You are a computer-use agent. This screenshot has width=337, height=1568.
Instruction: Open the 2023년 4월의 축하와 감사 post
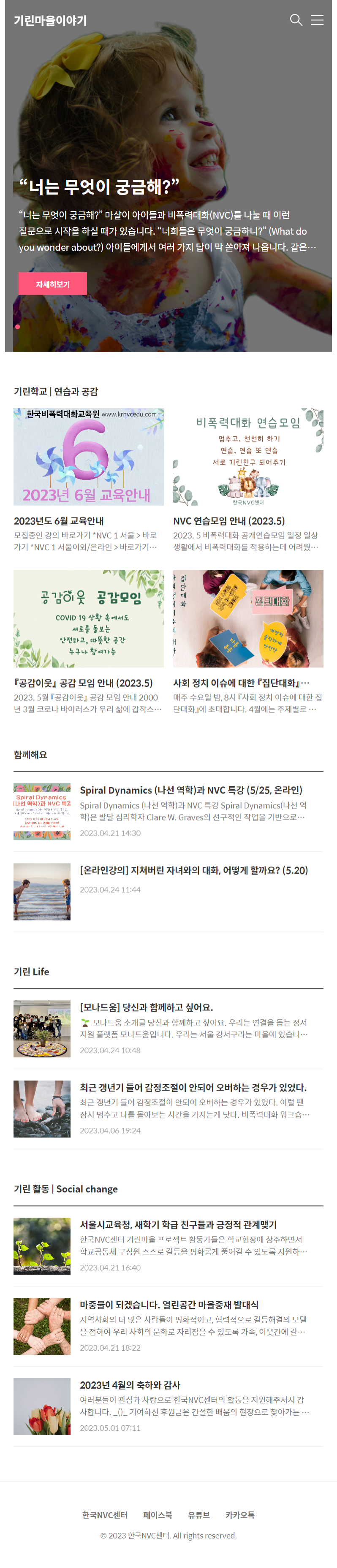point(168,1406)
